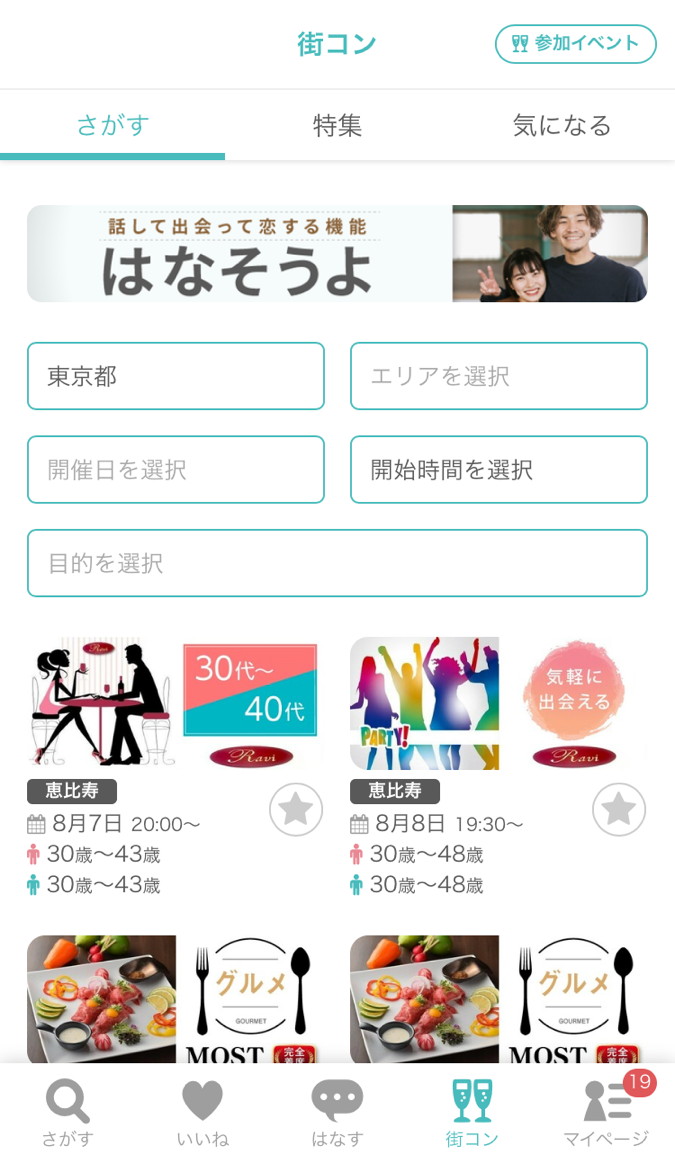Switch to the 気になる tab
The image size is (675, 1164).
click(x=561, y=126)
